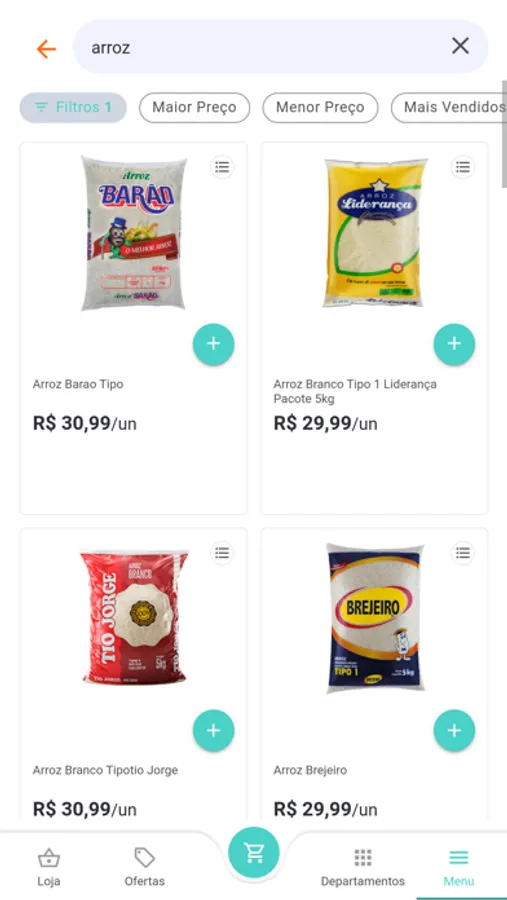
Task: Switch to the Ofertas tab
Action: (x=145, y=867)
